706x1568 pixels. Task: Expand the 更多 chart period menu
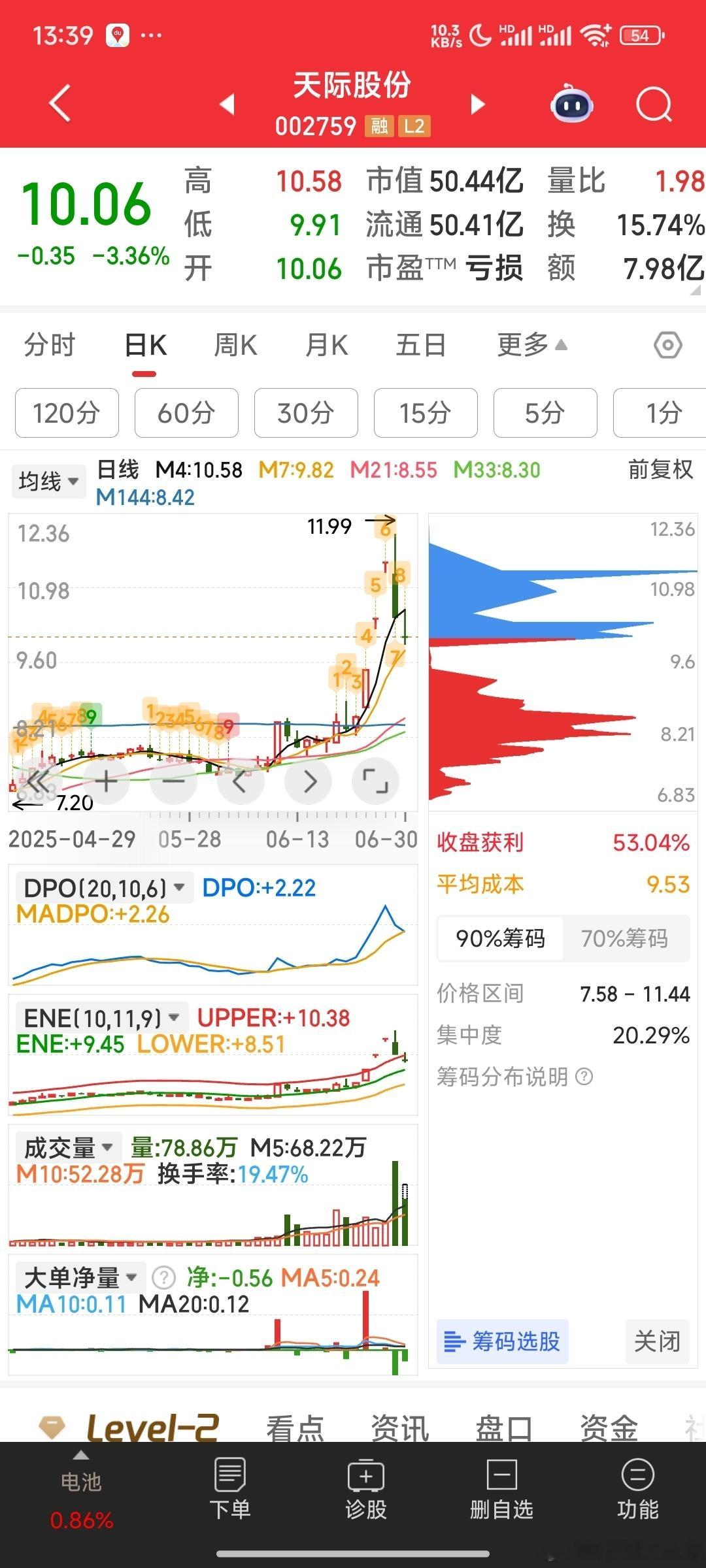pos(531,345)
